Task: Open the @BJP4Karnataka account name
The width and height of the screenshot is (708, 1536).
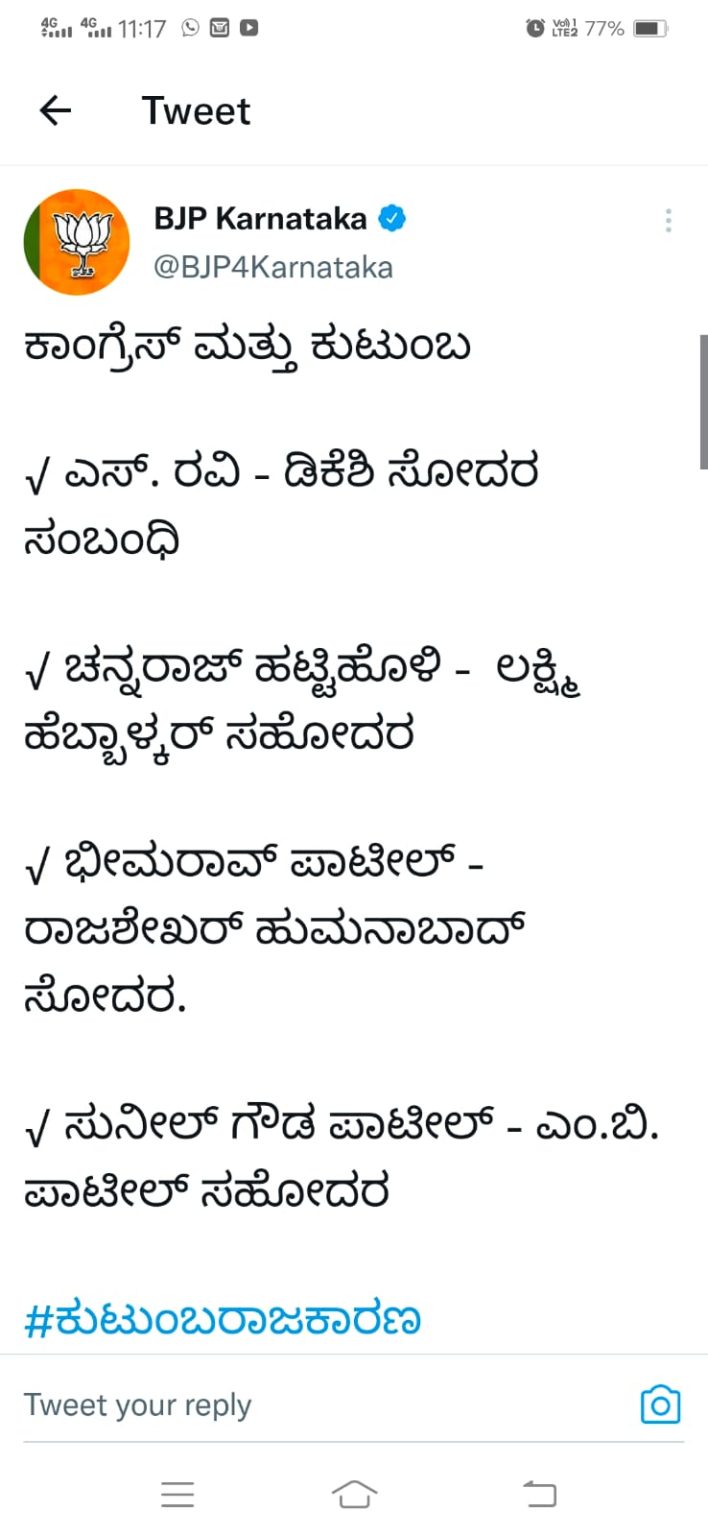Action: pyautogui.click(x=273, y=267)
